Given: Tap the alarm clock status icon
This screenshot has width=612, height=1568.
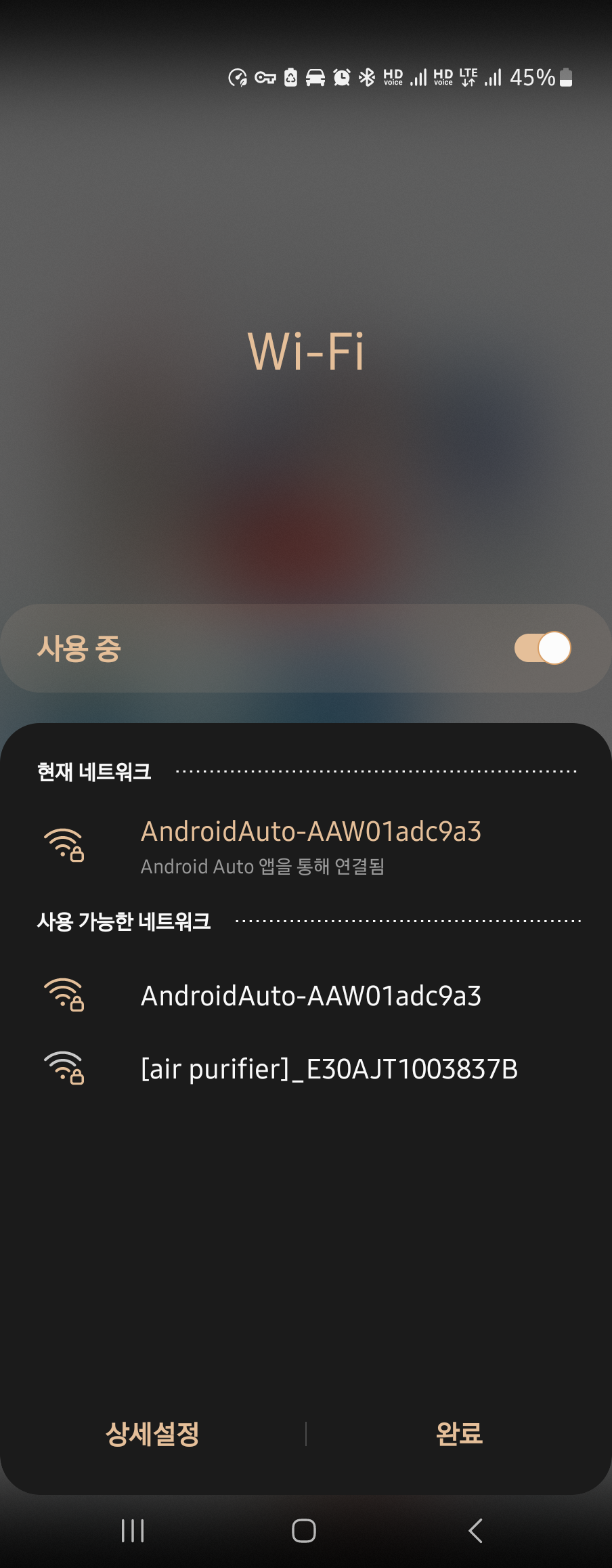Looking at the screenshot, I should 342,78.
